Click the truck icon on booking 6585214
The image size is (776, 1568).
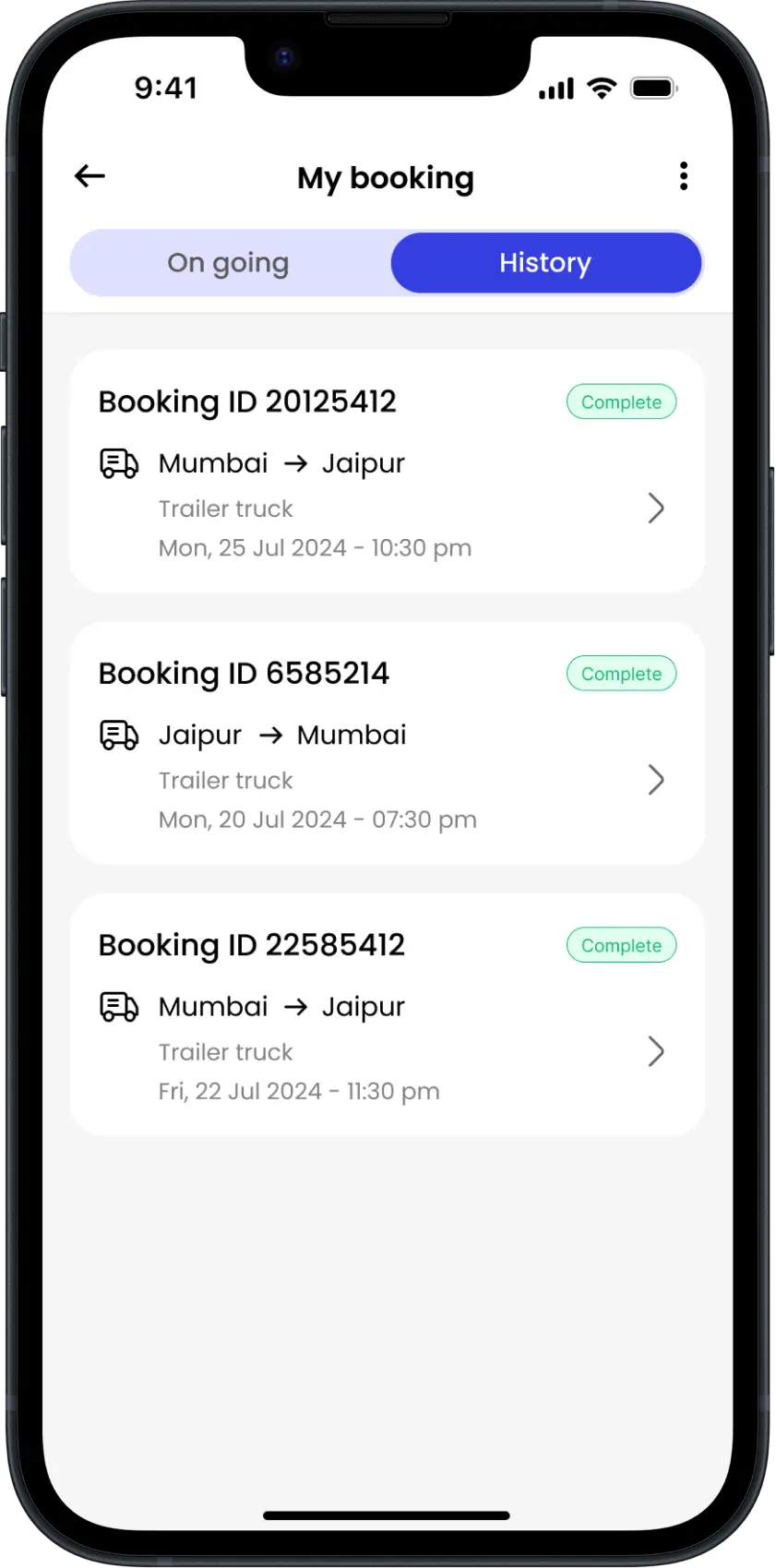[x=118, y=734]
